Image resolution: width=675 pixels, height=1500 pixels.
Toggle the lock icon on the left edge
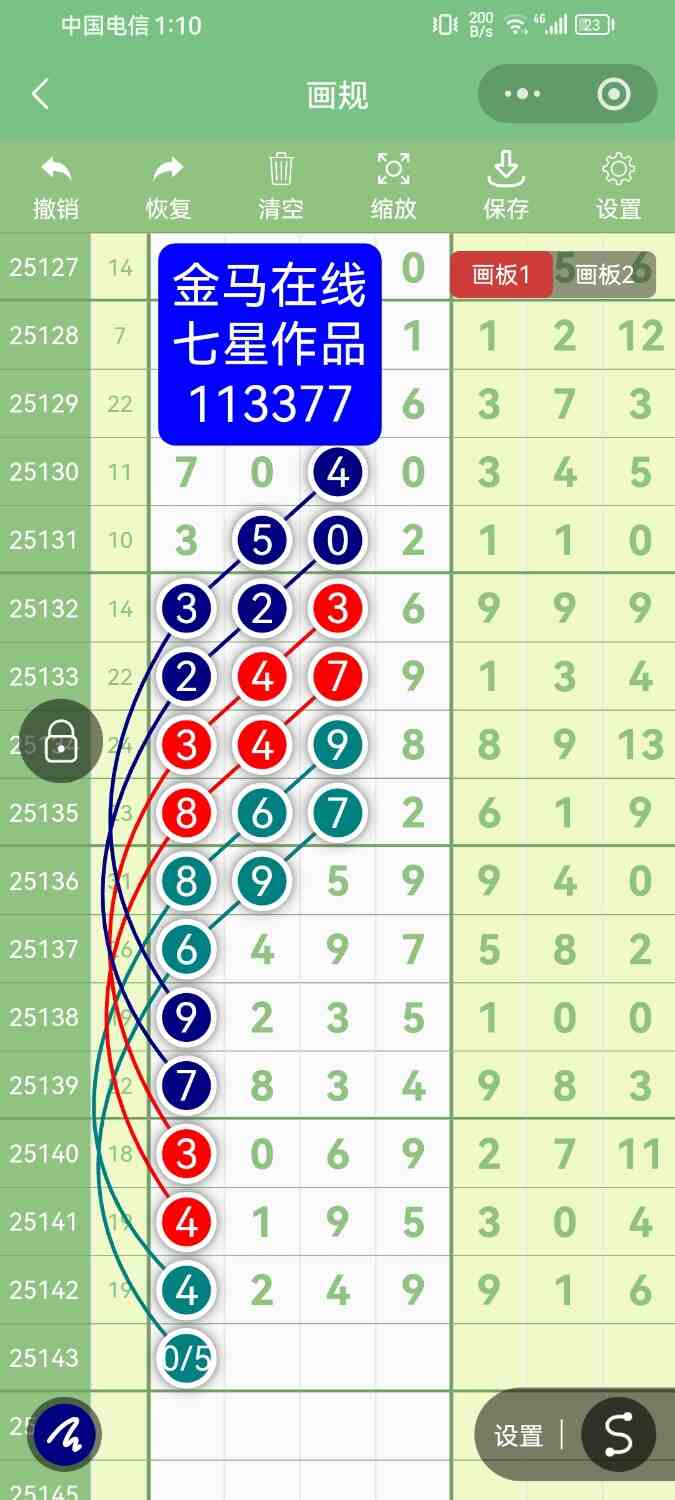[x=61, y=741]
